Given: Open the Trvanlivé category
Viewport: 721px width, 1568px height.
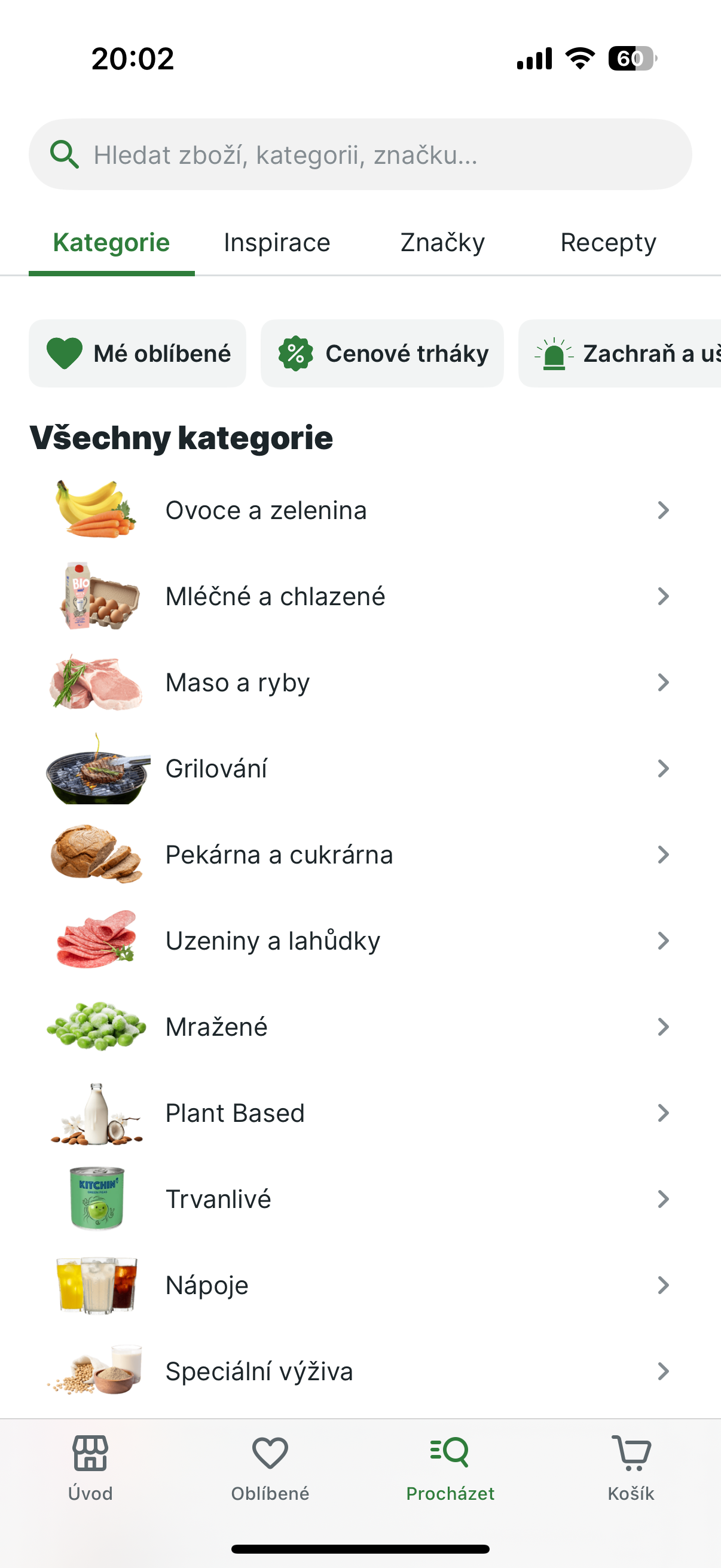Looking at the screenshot, I should (360, 1199).
